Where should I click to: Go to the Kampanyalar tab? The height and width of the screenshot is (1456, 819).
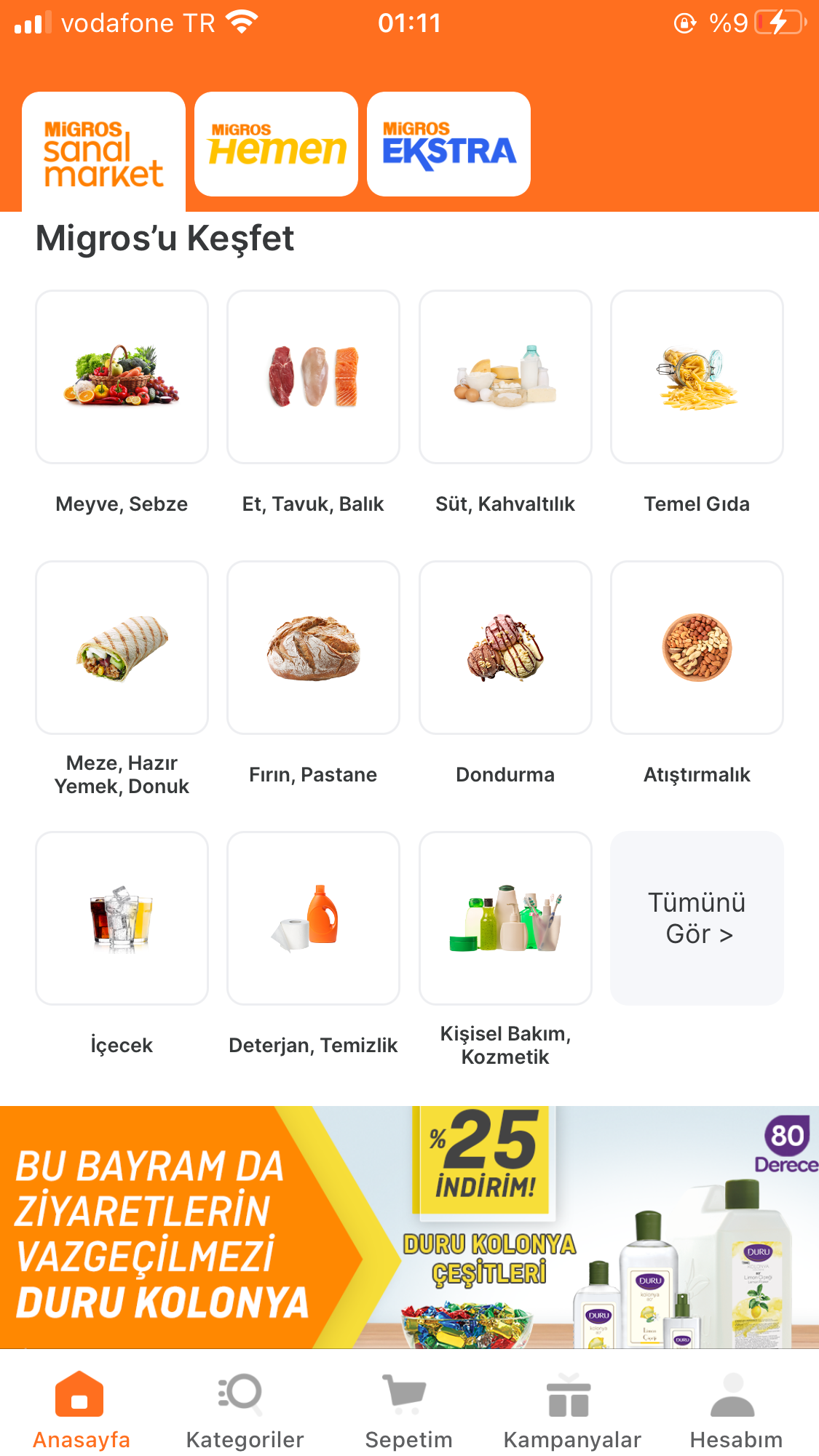click(572, 1410)
